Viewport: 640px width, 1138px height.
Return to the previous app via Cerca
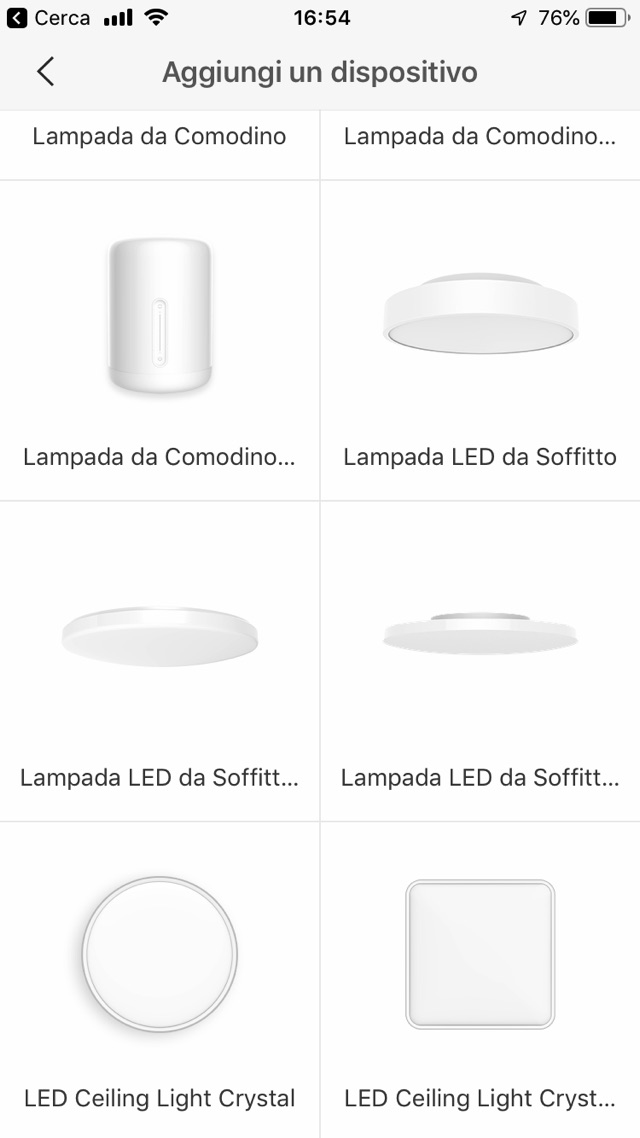click(48, 18)
